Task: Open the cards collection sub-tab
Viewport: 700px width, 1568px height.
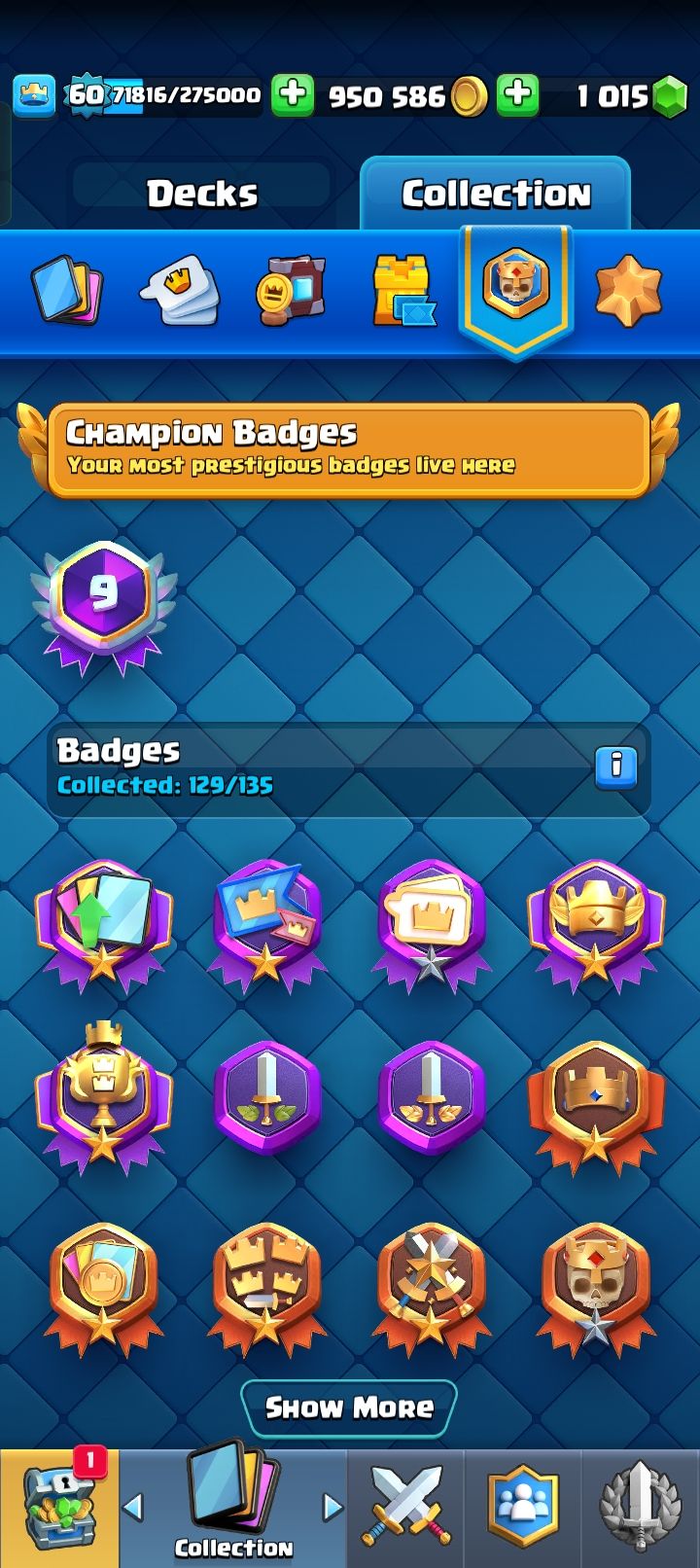Action: (x=67, y=289)
